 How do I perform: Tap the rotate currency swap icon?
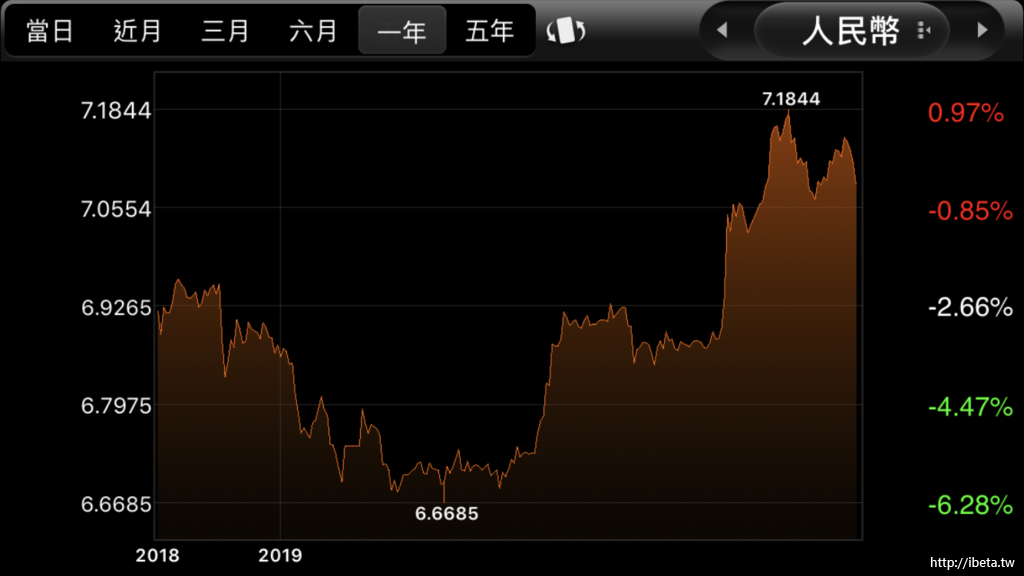566,31
